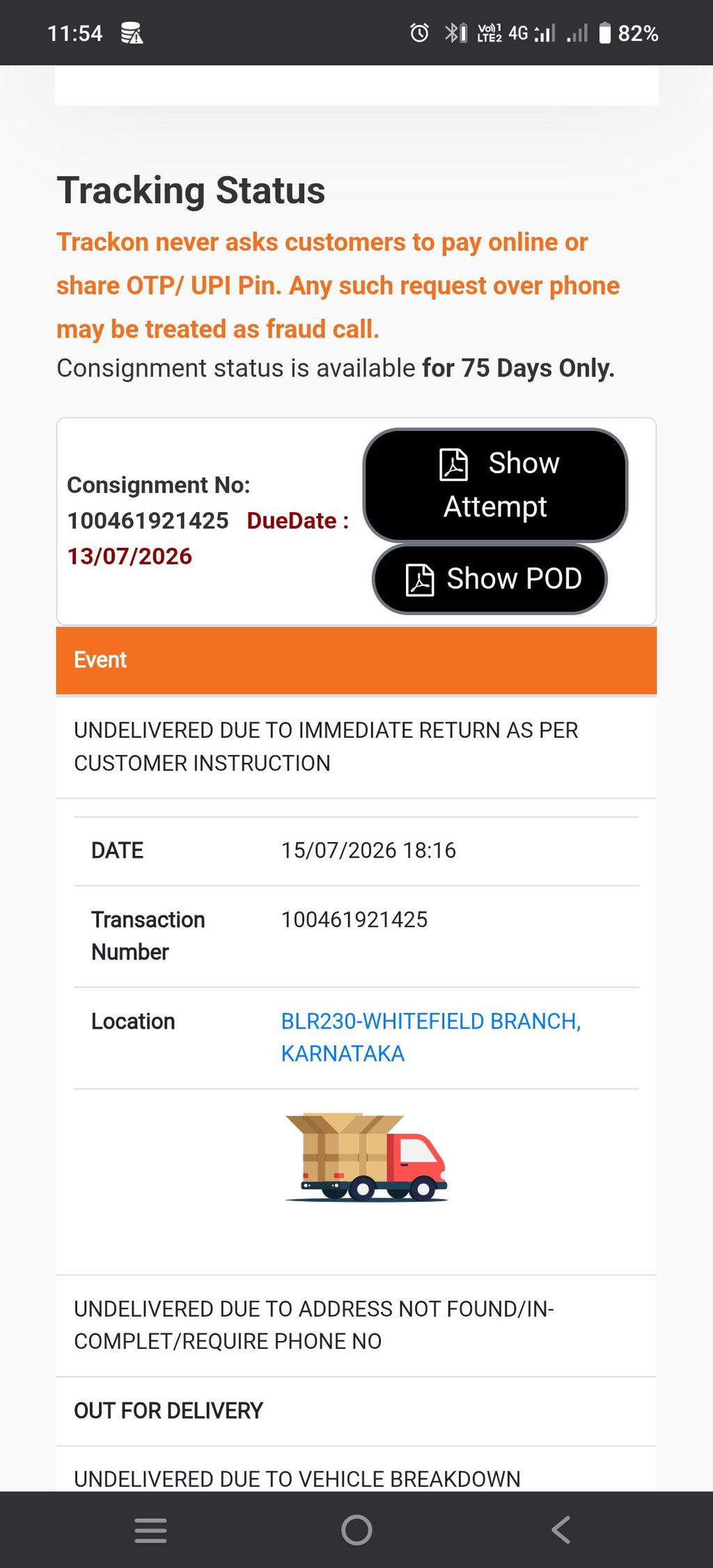
Task: Open the Show POD document
Action: (490, 578)
